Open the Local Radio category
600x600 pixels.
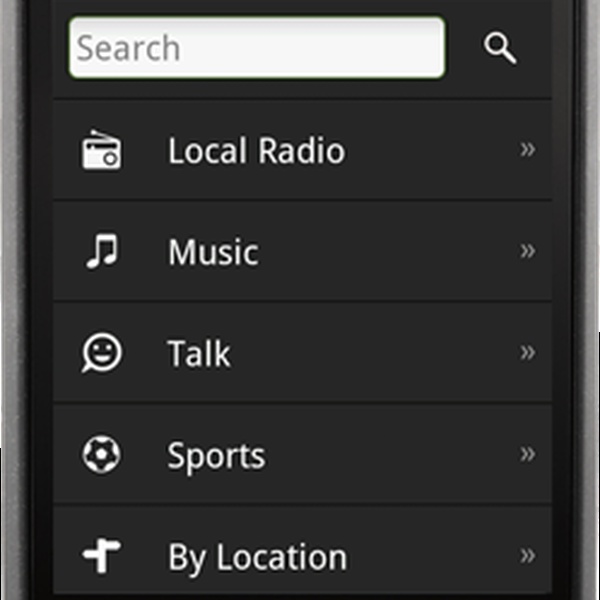pos(300,150)
